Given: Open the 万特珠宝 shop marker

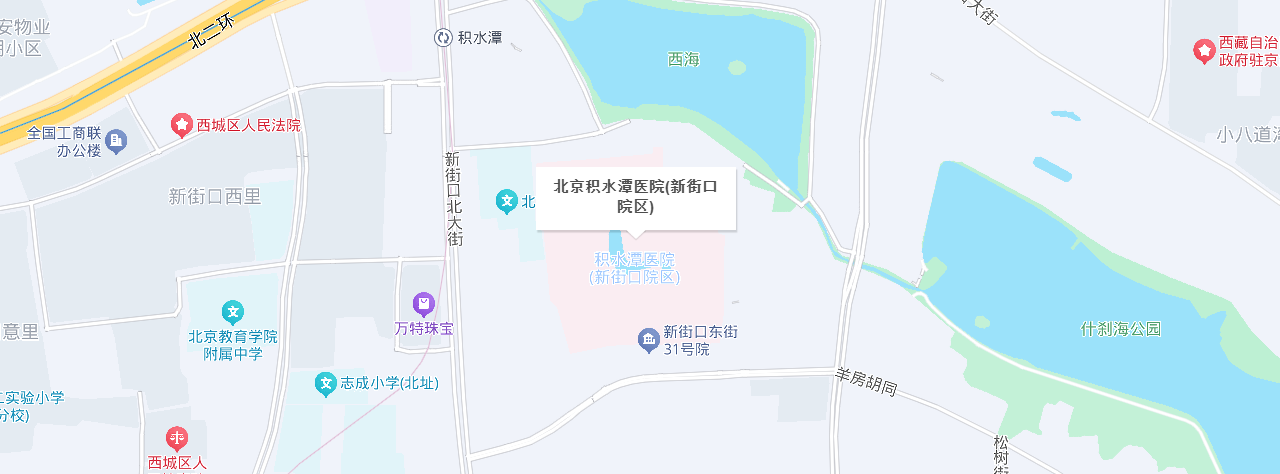Looking at the screenshot, I should (x=424, y=304).
